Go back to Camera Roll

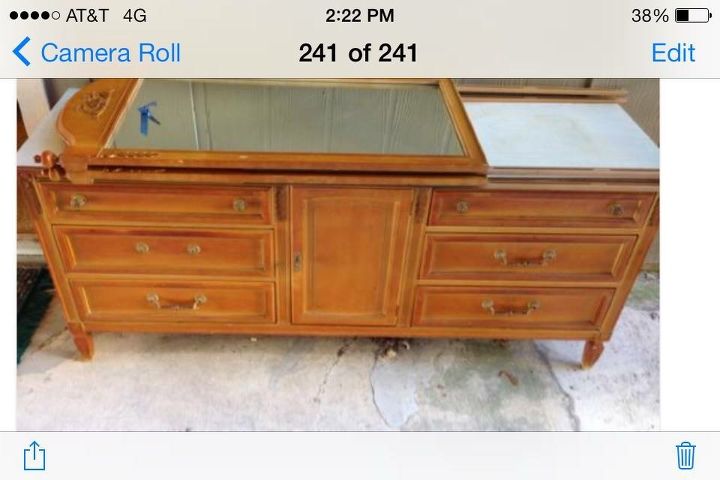click(96, 52)
